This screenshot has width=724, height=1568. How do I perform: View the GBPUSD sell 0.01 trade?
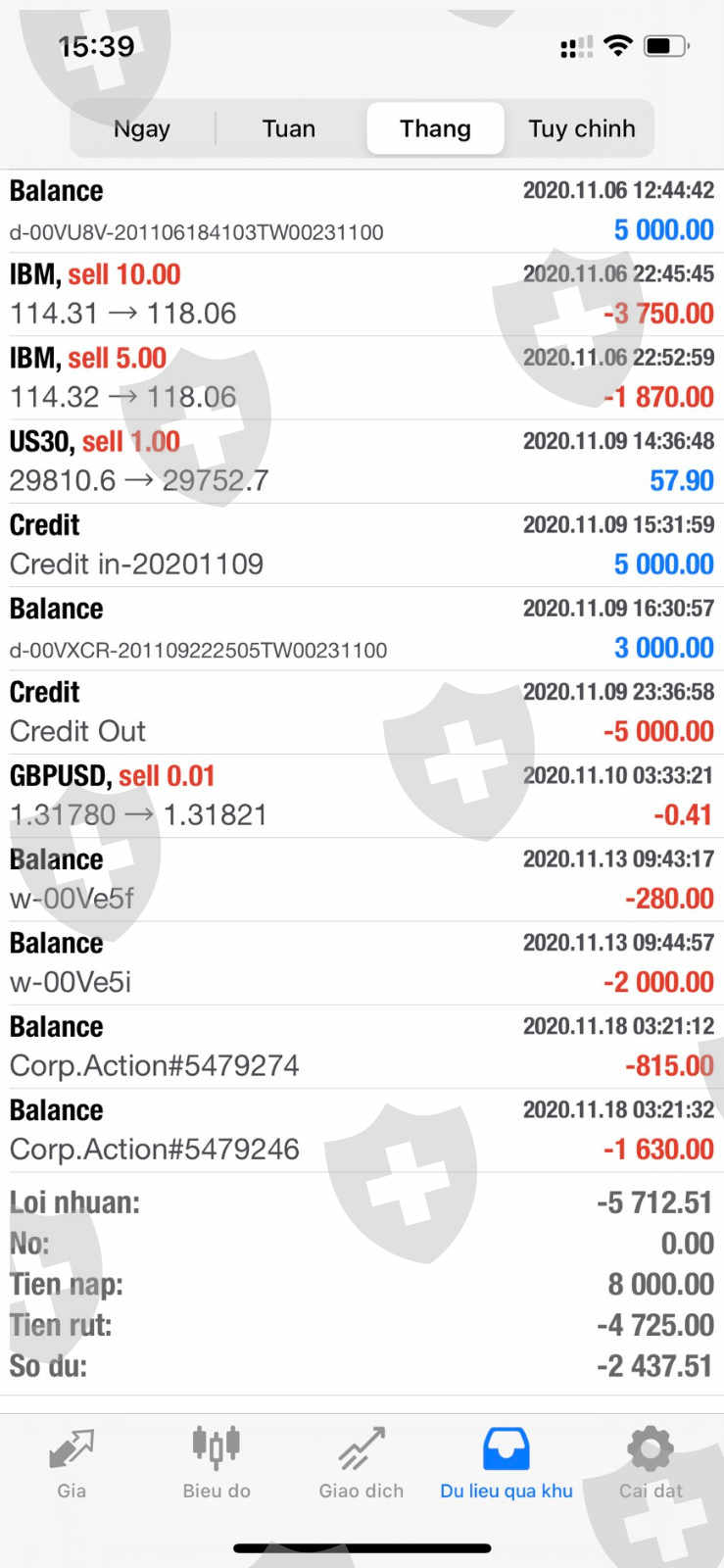click(x=362, y=795)
